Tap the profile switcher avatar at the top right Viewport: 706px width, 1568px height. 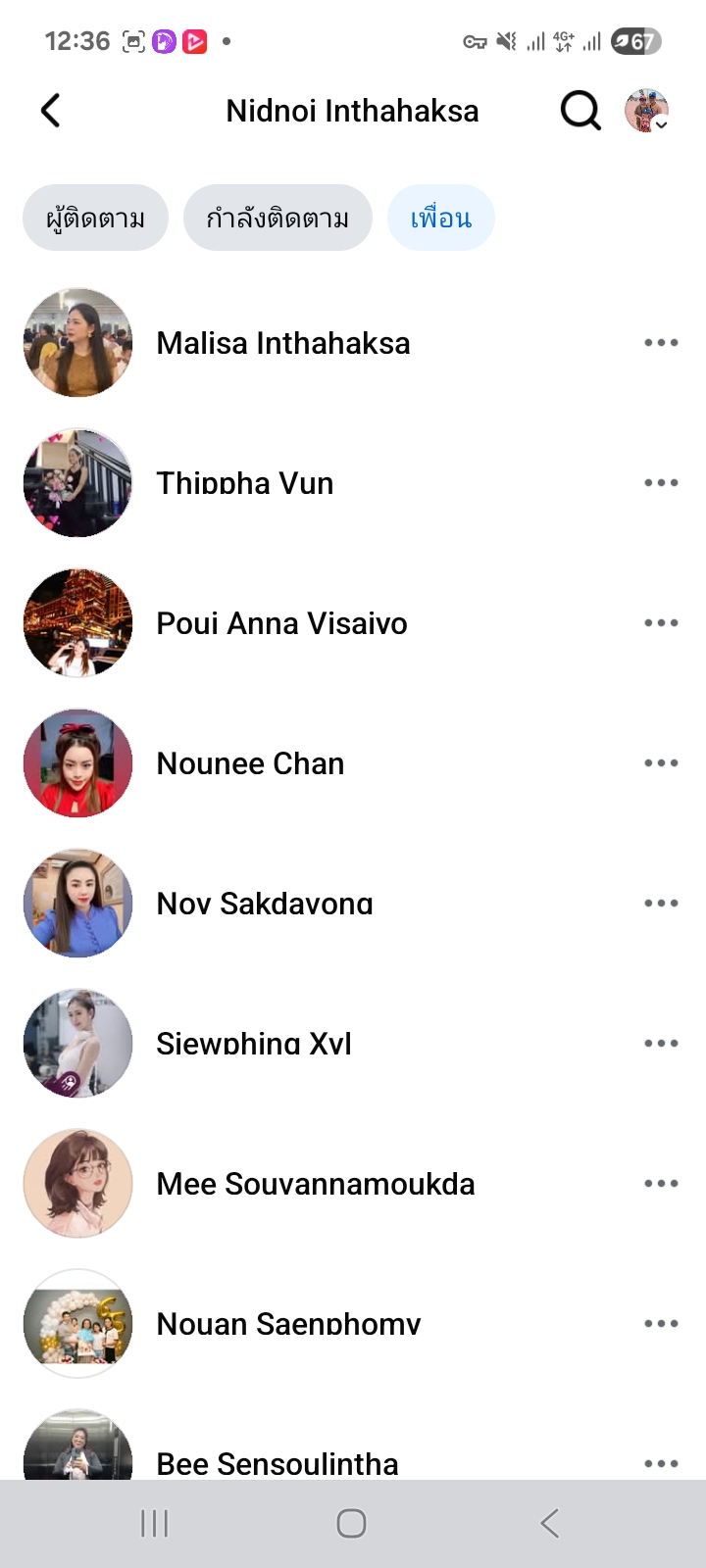[x=647, y=111]
